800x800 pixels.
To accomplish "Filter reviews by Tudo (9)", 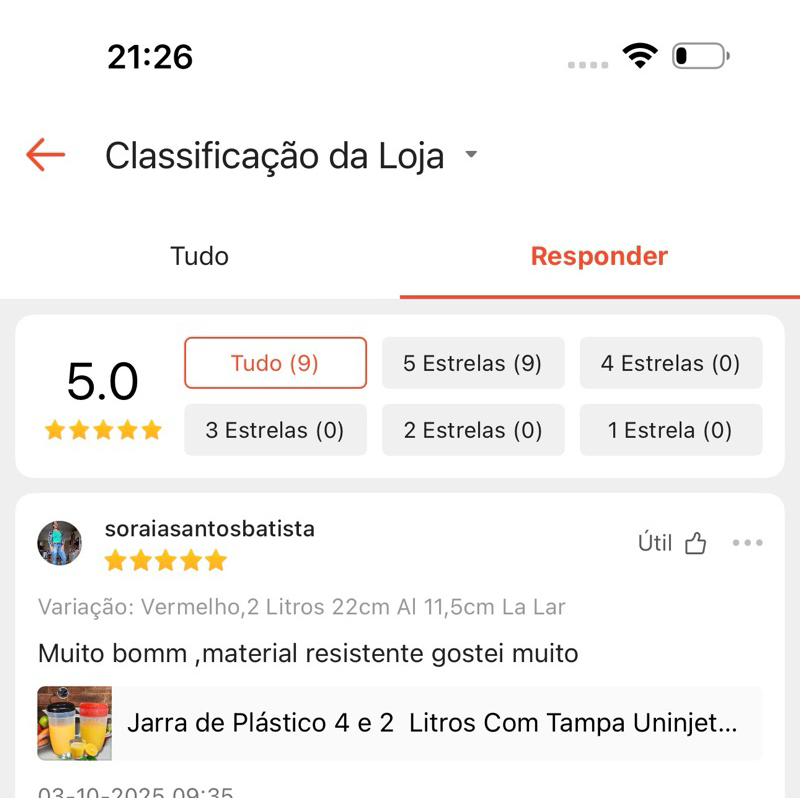I will [x=275, y=363].
